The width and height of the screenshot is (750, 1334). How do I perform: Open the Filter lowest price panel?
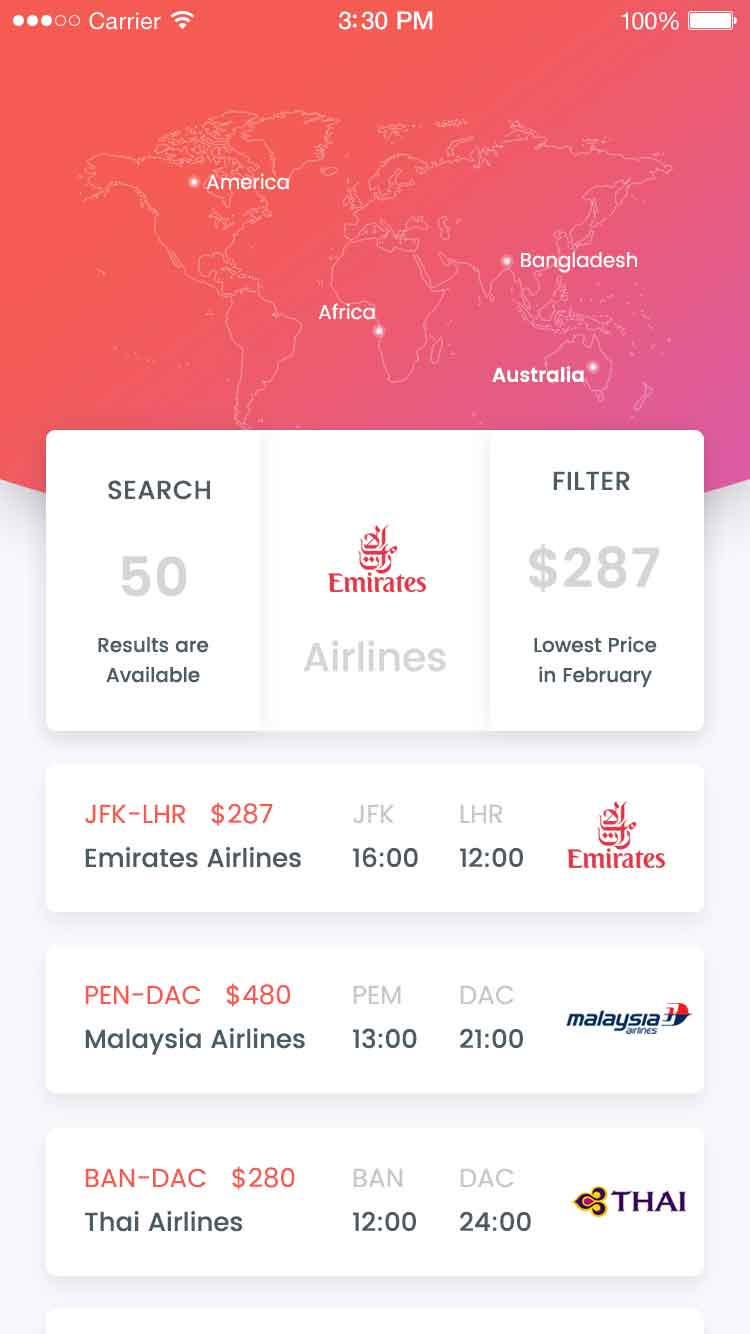pyautogui.click(x=595, y=580)
